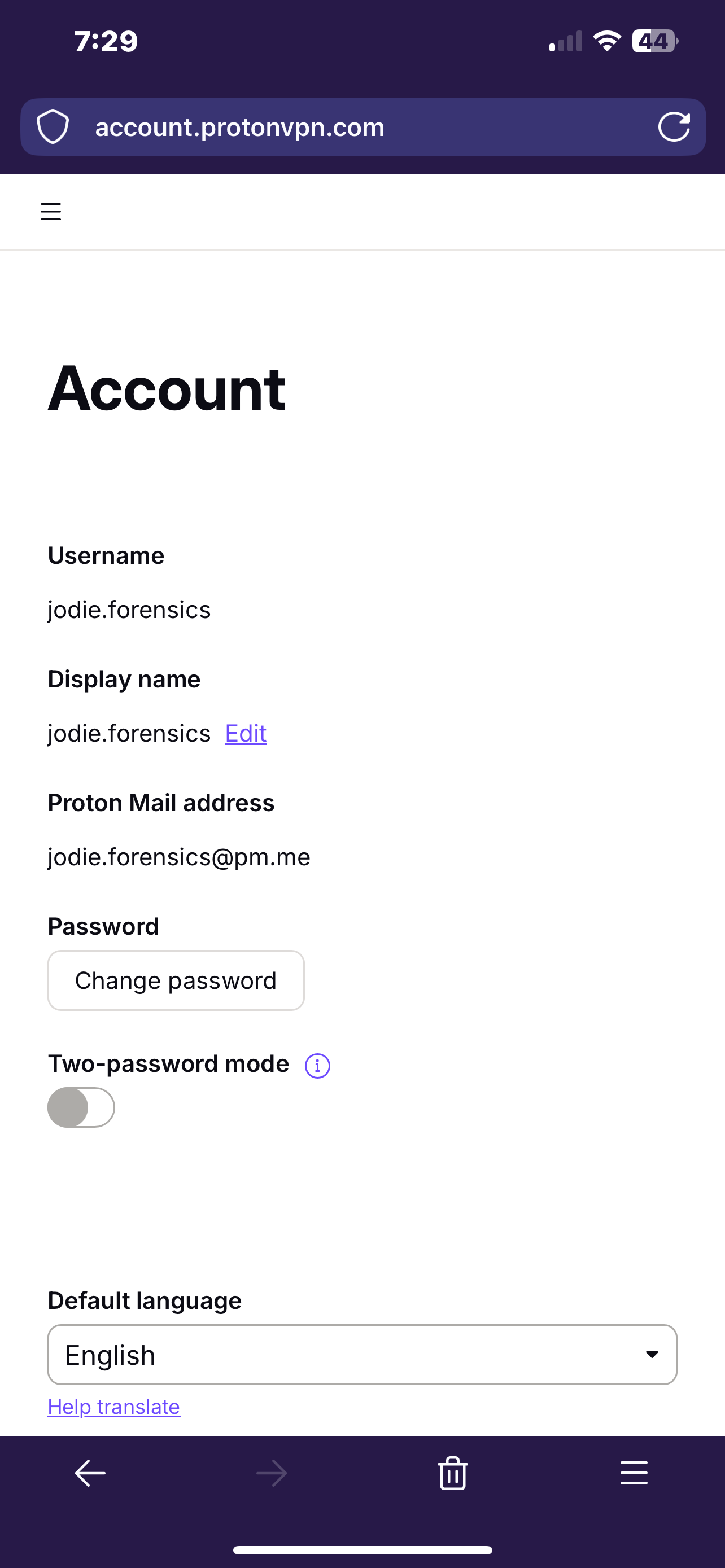Image resolution: width=725 pixels, height=1568 pixels.
Task: Enable the Two-password mode switch
Action: 81,1107
